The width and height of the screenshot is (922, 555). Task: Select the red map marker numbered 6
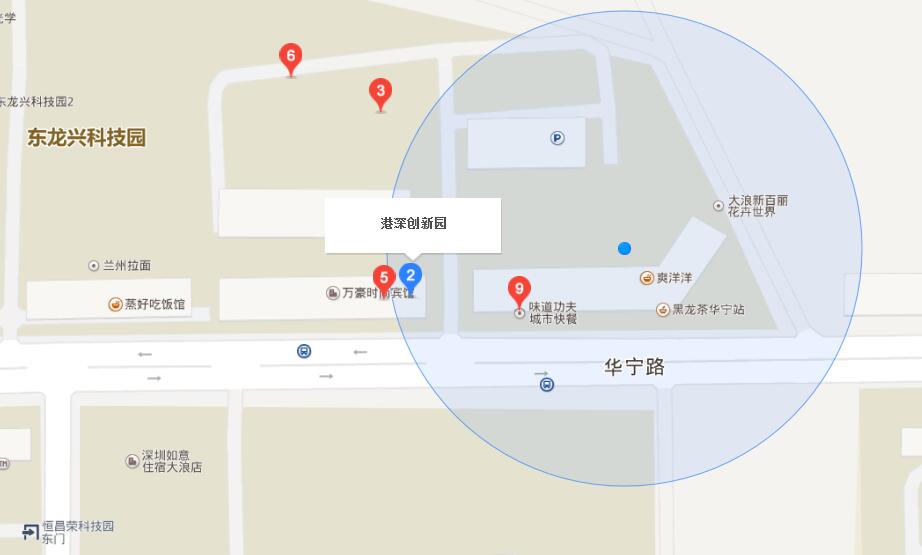tap(291, 58)
